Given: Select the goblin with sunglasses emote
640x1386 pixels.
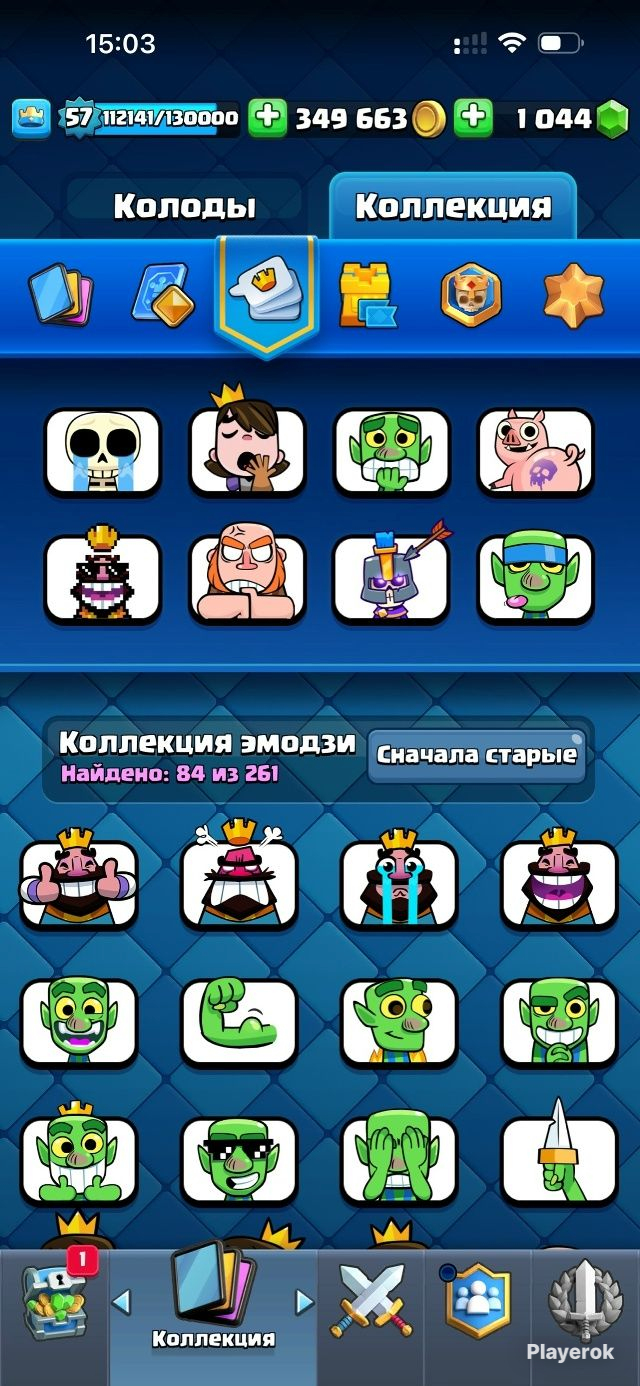Looking at the screenshot, I should click(x=239, y=1160).
